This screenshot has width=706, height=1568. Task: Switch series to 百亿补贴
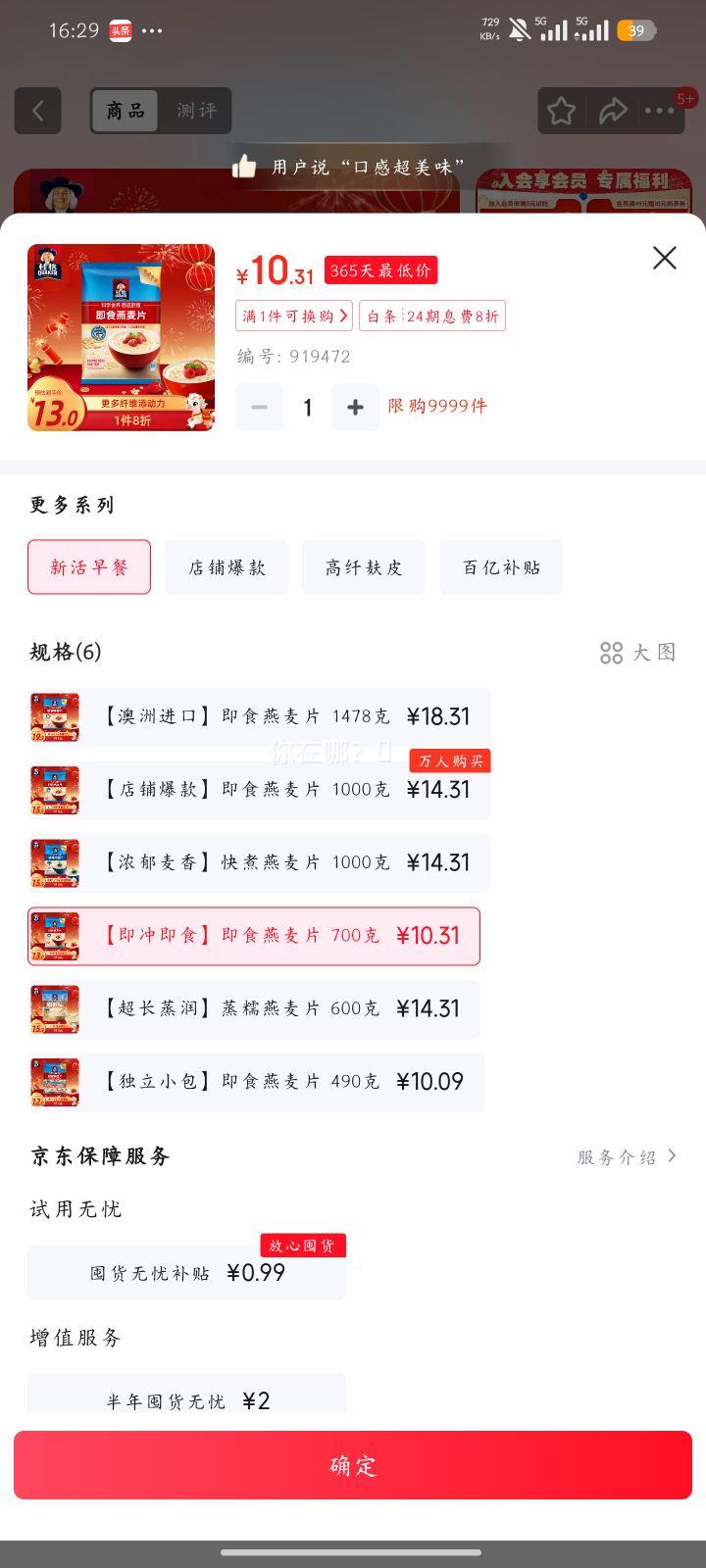tap(501, 566)
